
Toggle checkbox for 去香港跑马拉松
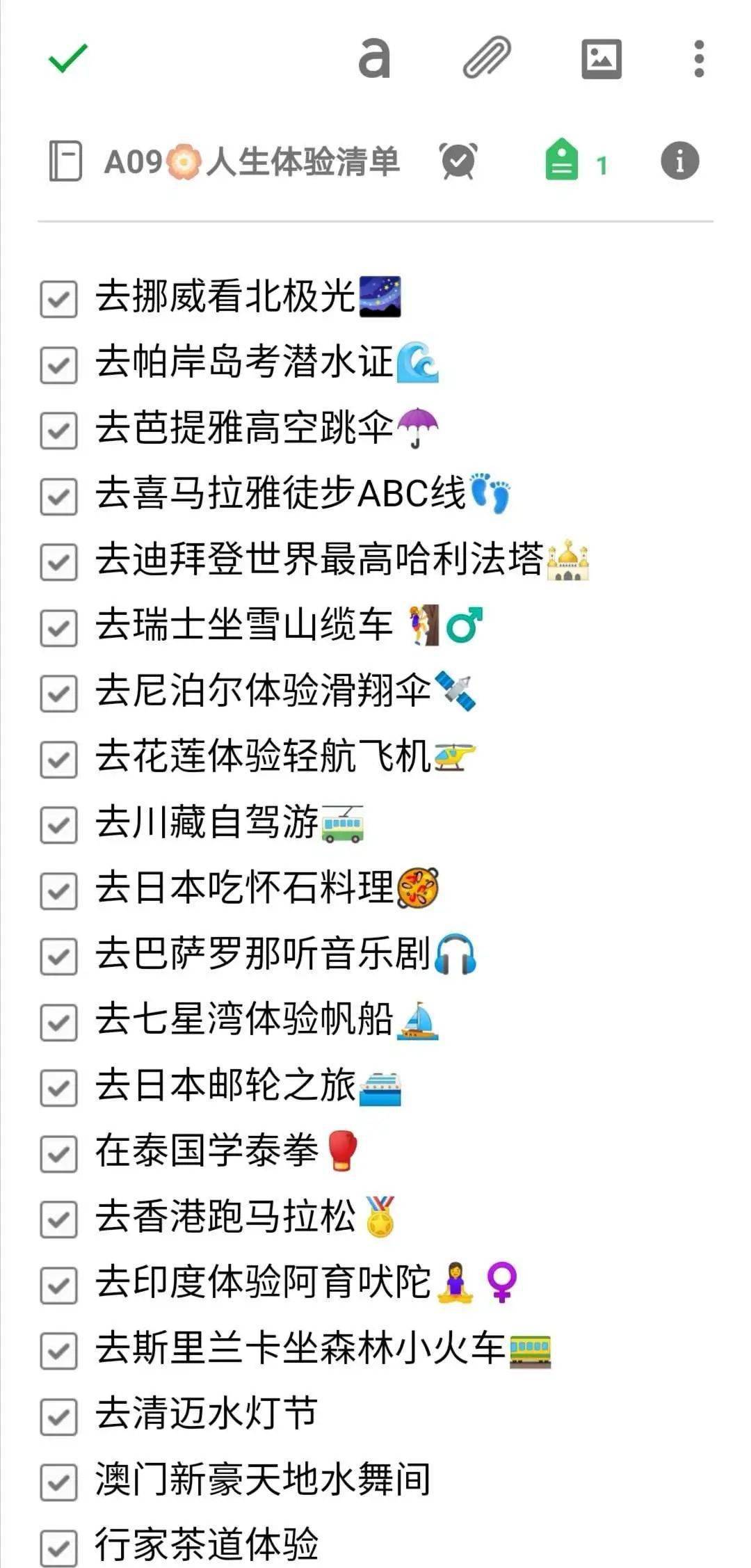[58, 1219]
